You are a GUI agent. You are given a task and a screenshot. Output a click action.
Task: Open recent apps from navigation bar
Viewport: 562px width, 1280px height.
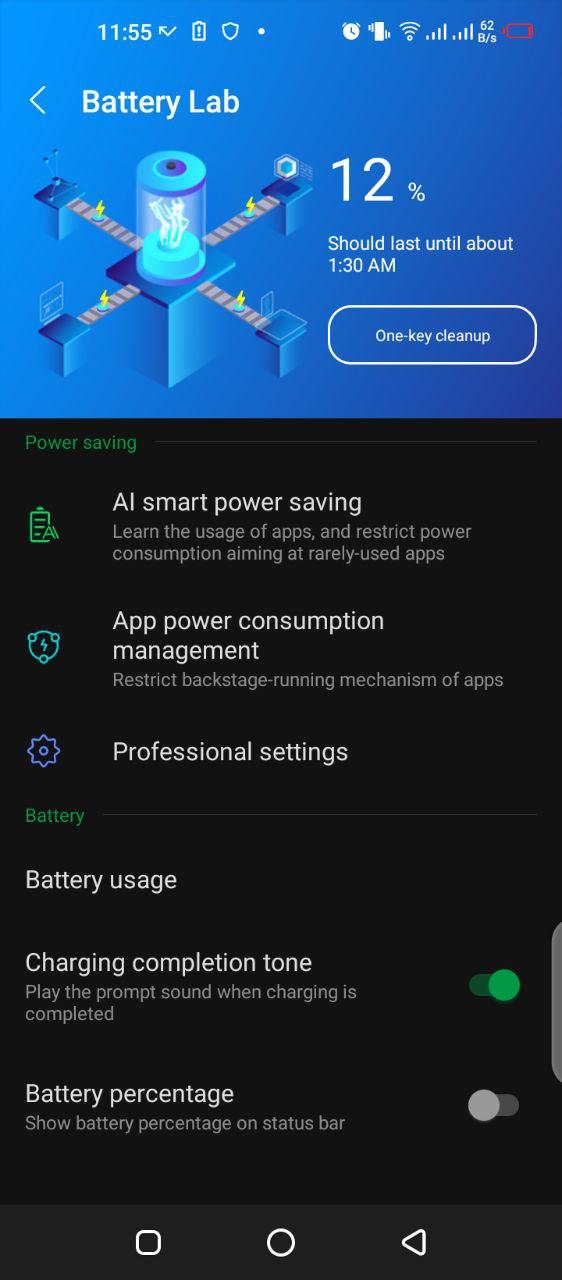[x=148, y=1242]
